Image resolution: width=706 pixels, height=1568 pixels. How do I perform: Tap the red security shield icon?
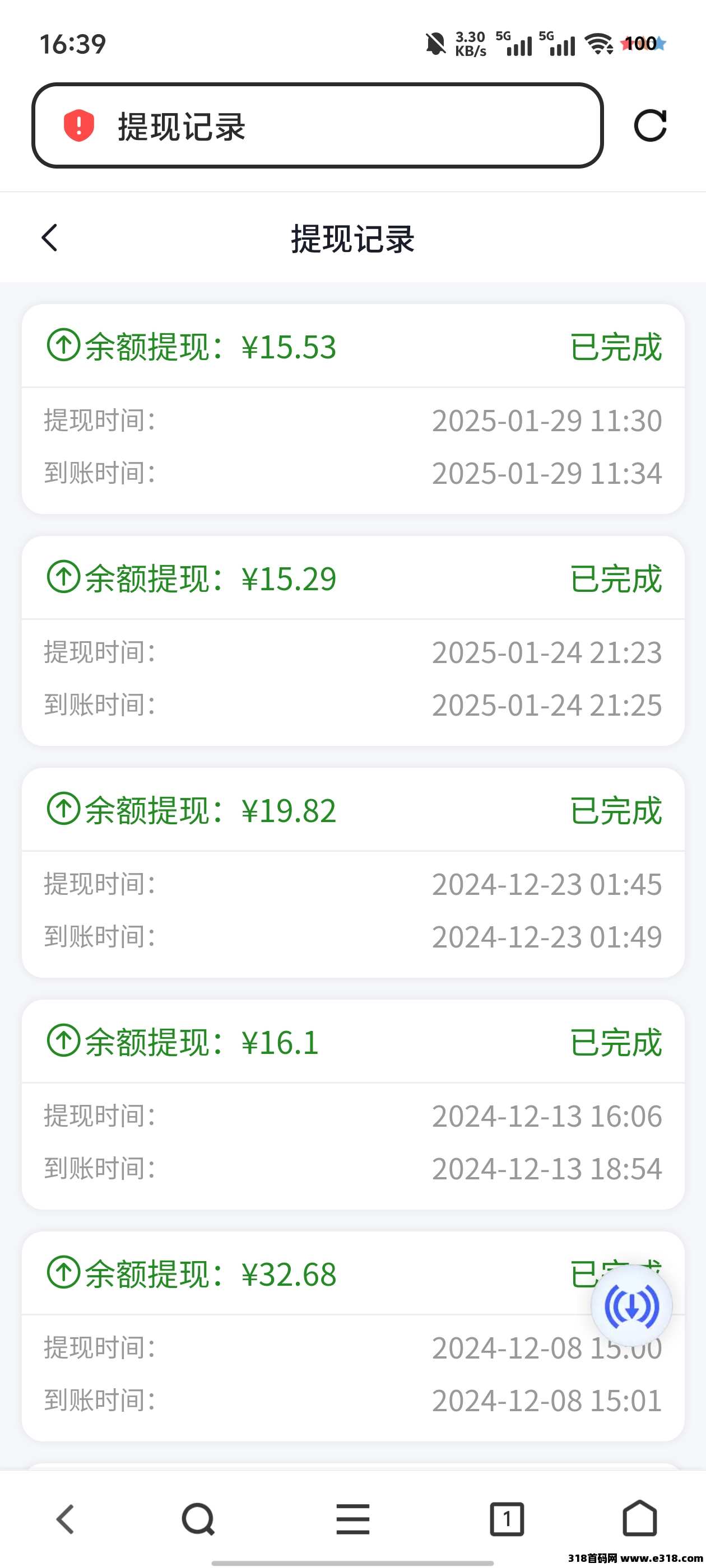tap(79, 125)
